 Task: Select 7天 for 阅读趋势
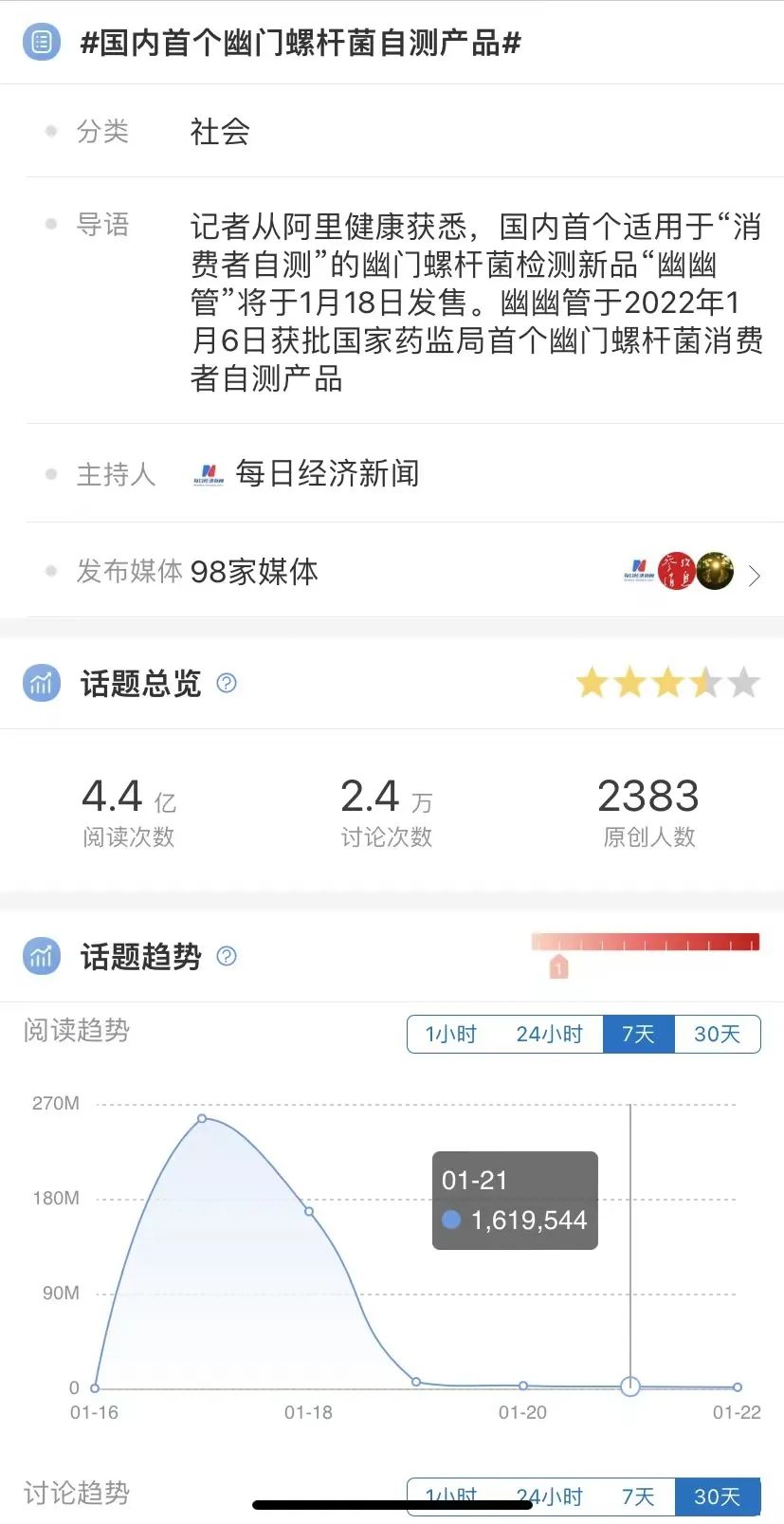click(638, 1034)
